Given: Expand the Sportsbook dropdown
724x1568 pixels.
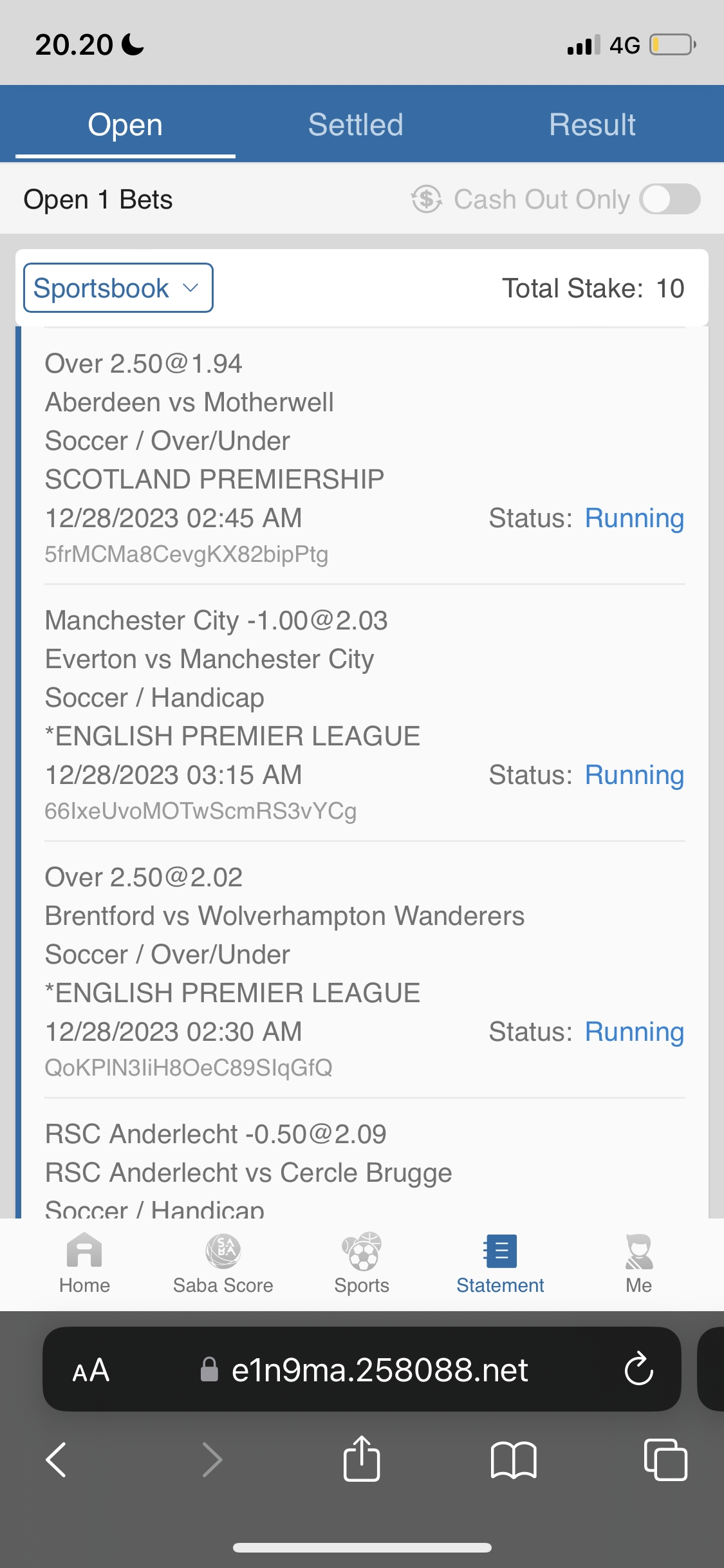Looking at the screenshot, I should 118,288.
